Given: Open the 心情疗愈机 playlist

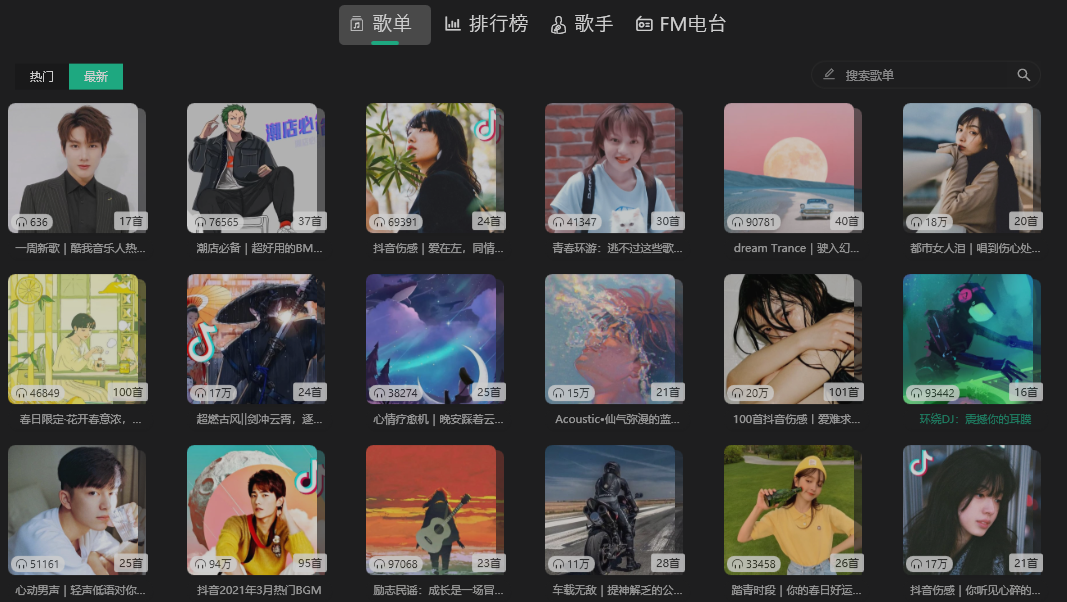Looking at the screenshot, I should [431, 339].
